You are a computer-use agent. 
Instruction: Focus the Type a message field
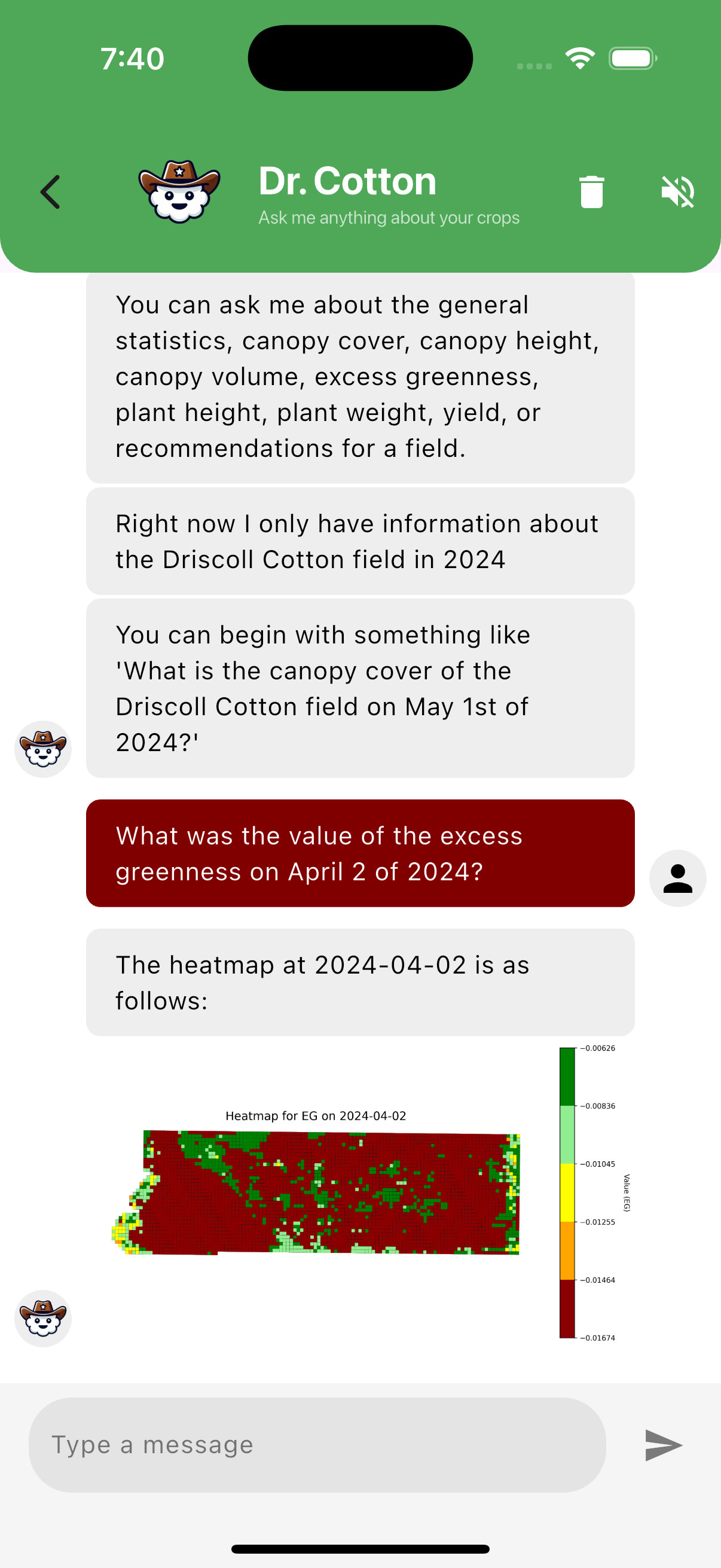point(316,1444)
